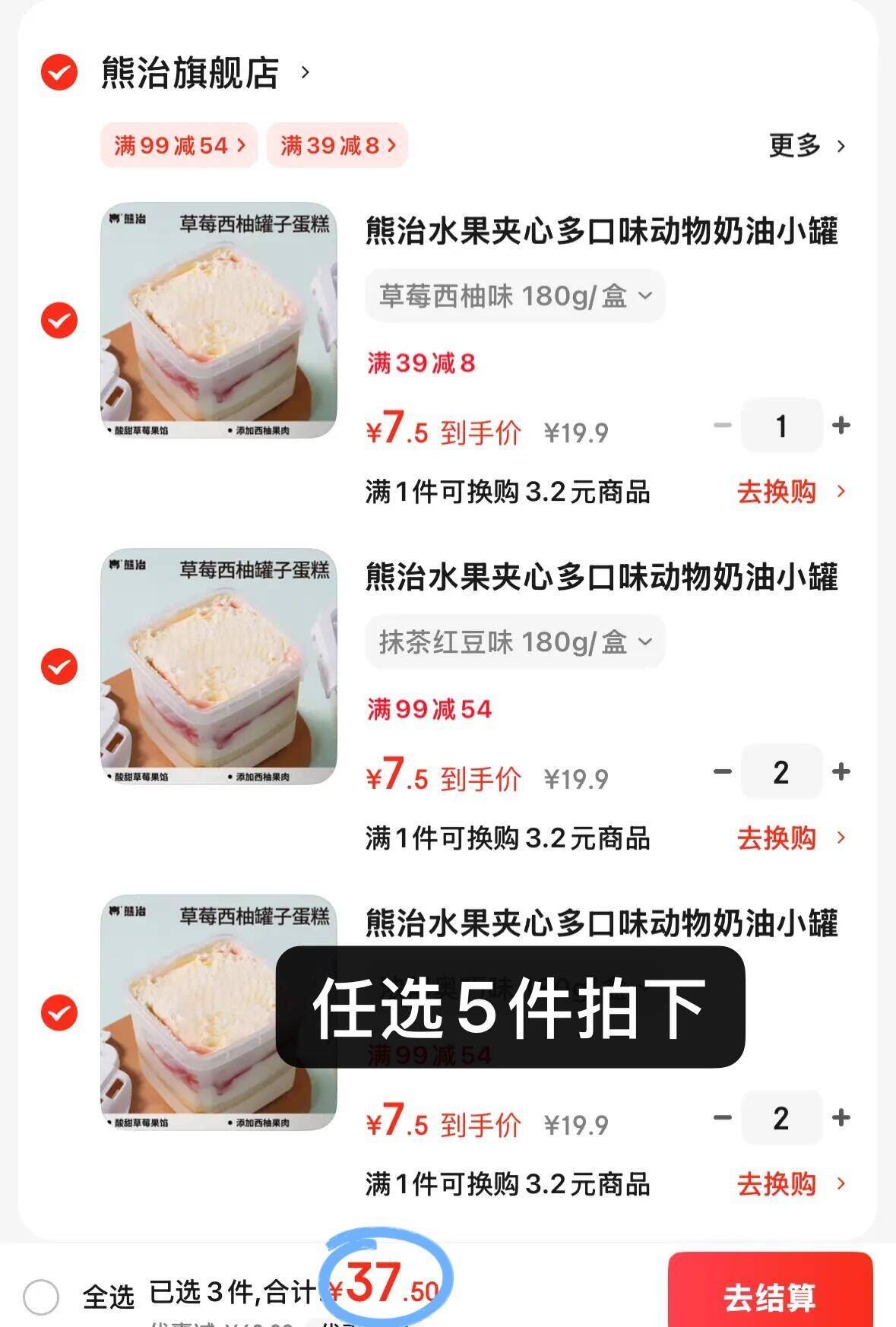Decrease second item quantity with minus
This screenshot has height=1327, width=896.
[721, 772]
